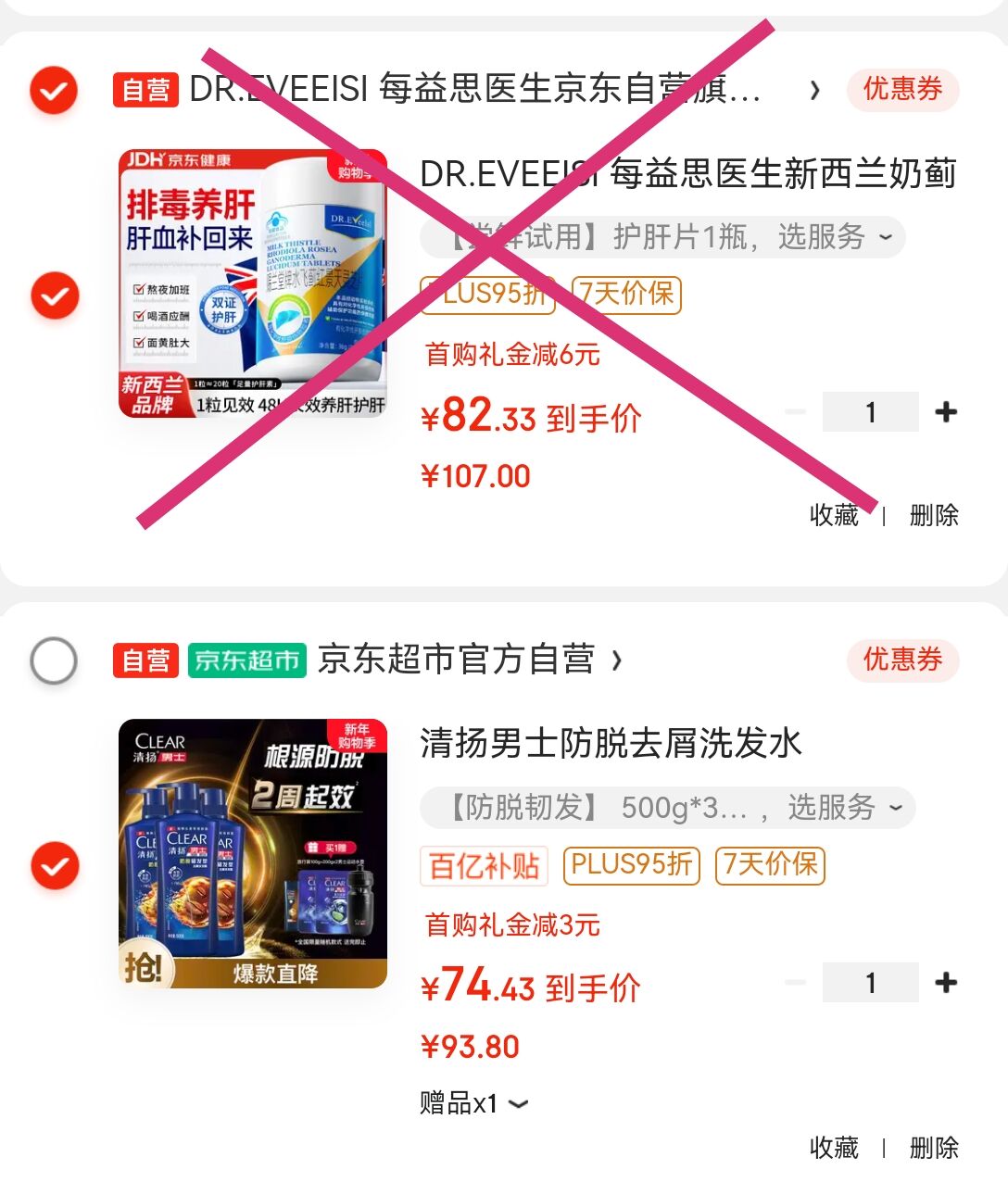
Task: Expand the 赠品x1 gift details
Action: (473, 1103)
